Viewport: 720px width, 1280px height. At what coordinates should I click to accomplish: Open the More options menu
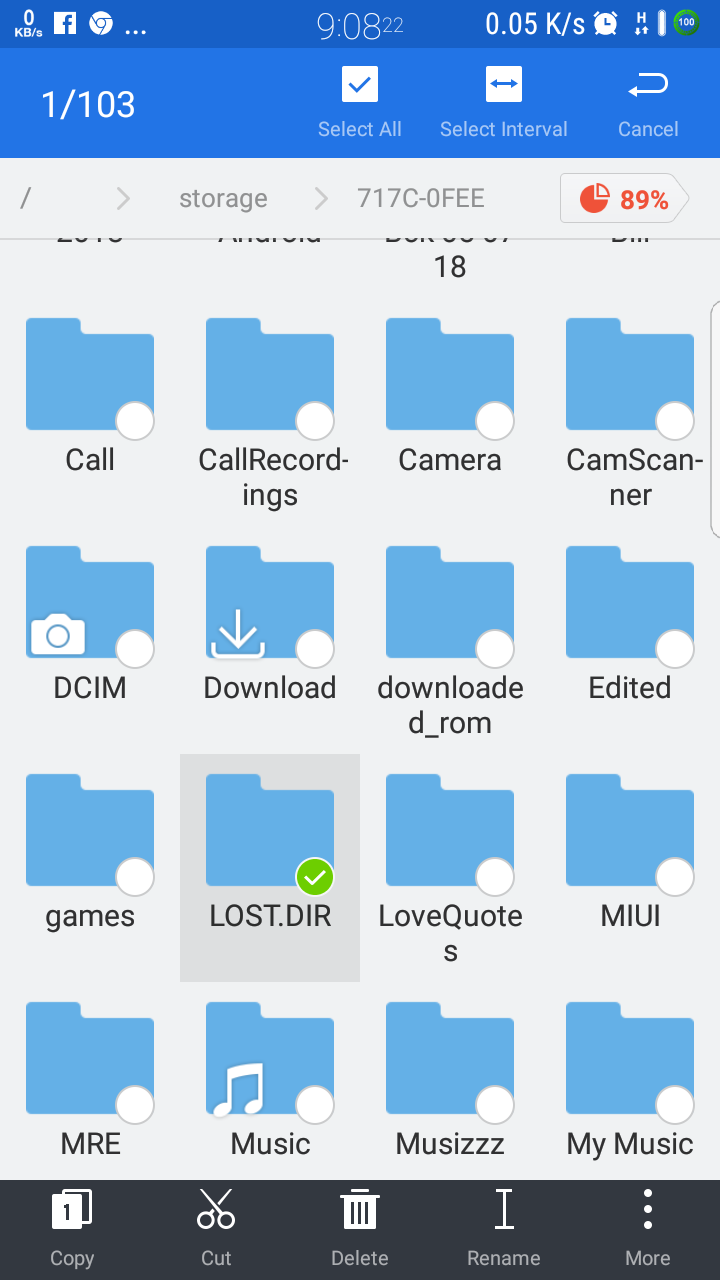click(x=647, y=1227)
